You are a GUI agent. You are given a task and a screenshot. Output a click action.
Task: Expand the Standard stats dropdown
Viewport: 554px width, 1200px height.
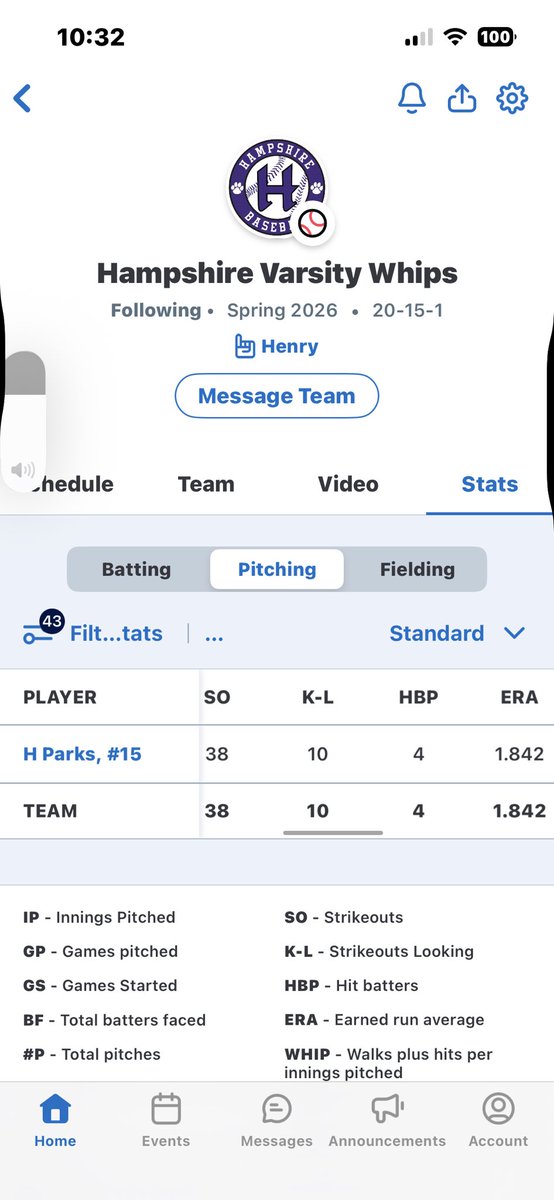457,633
